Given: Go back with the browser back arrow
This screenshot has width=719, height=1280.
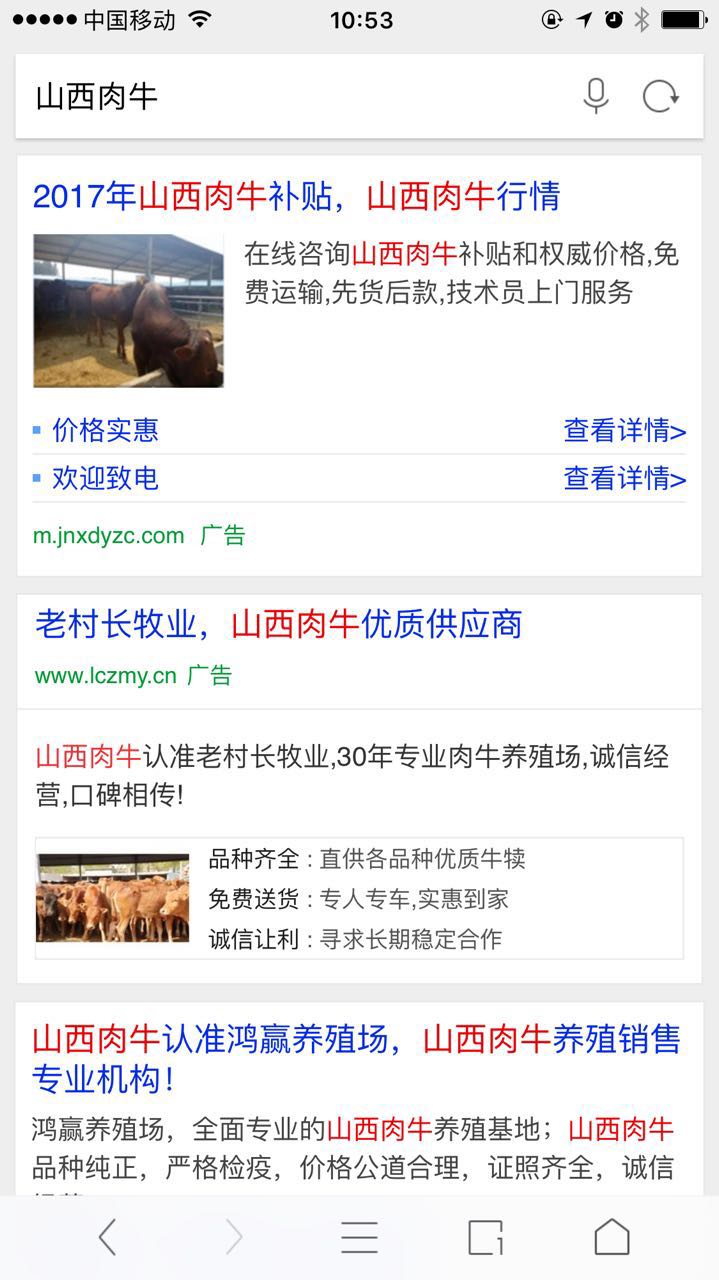Looking at the screenshot, I should point(107,1238).
